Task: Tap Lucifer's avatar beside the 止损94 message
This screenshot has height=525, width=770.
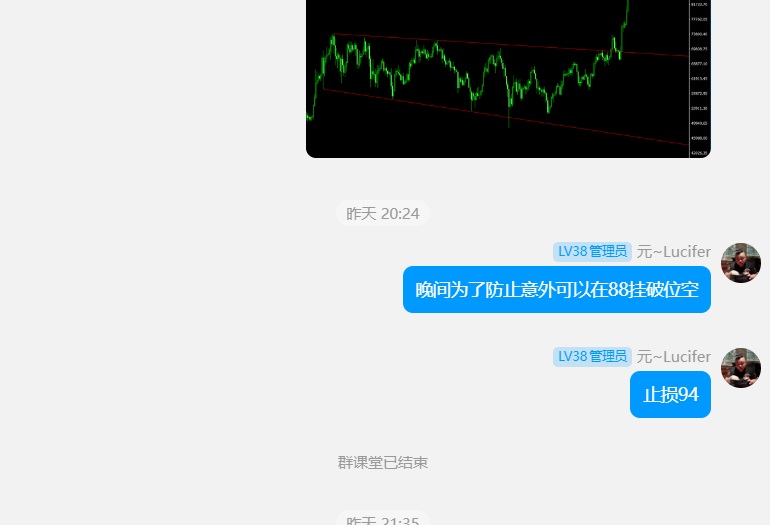Action: coord(740,368)
